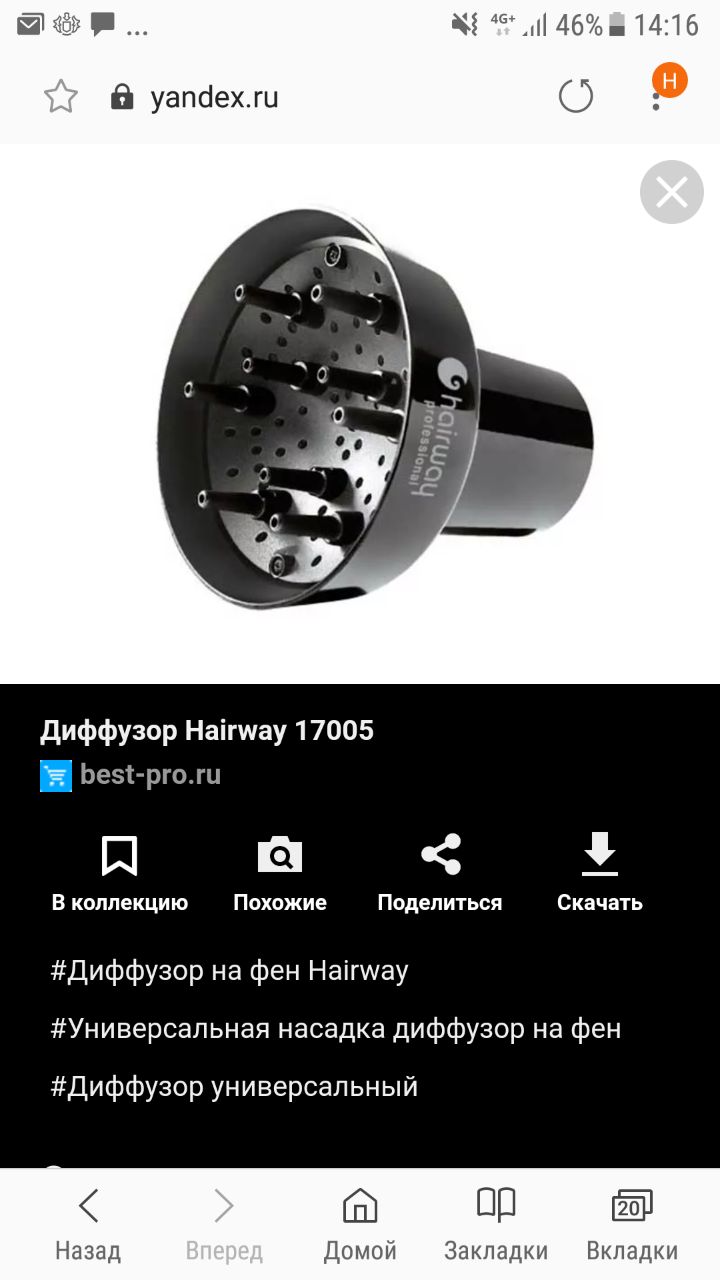
Task: Find similar images with Похожие
Action: pyautogui.click(x=280, y=874)
